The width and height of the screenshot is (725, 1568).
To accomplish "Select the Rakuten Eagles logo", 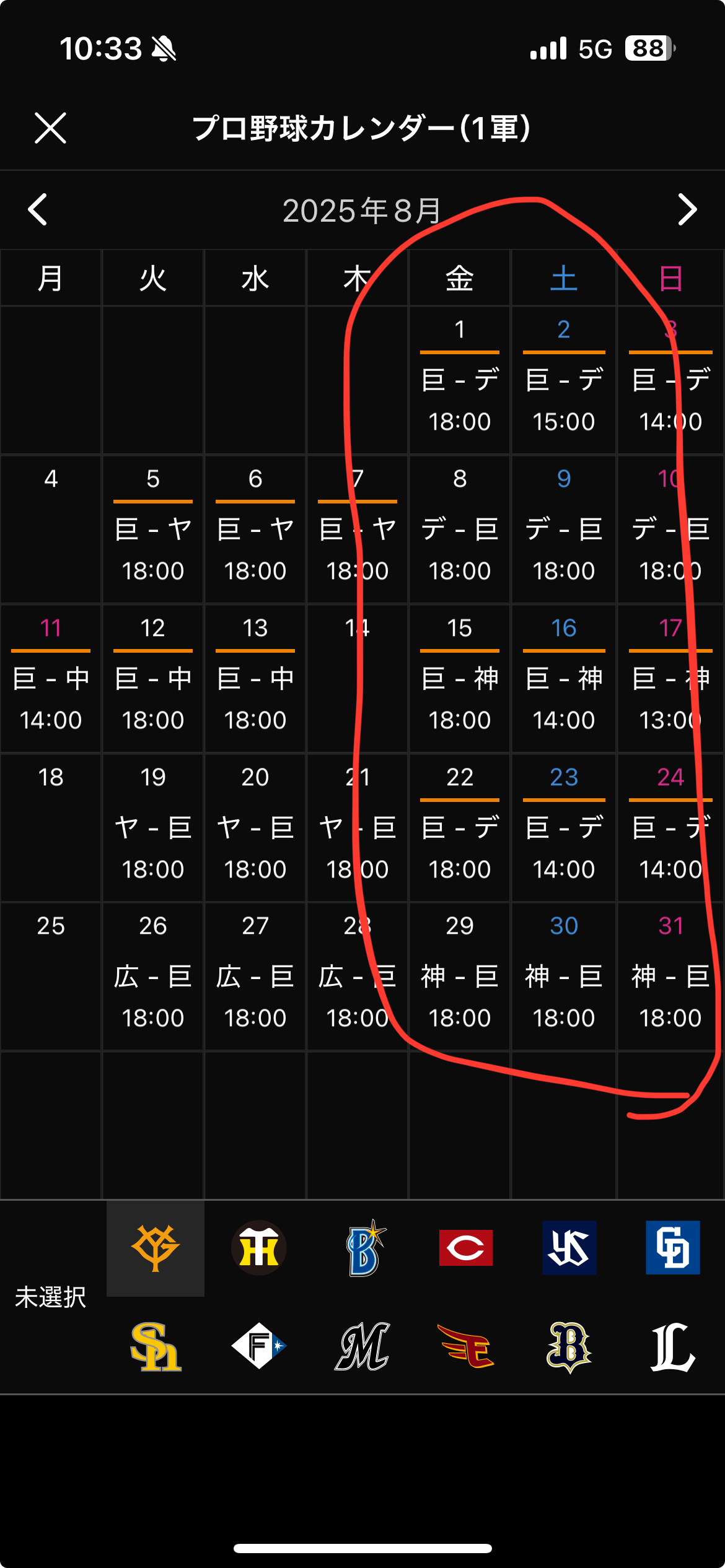I will [466, 1346].
